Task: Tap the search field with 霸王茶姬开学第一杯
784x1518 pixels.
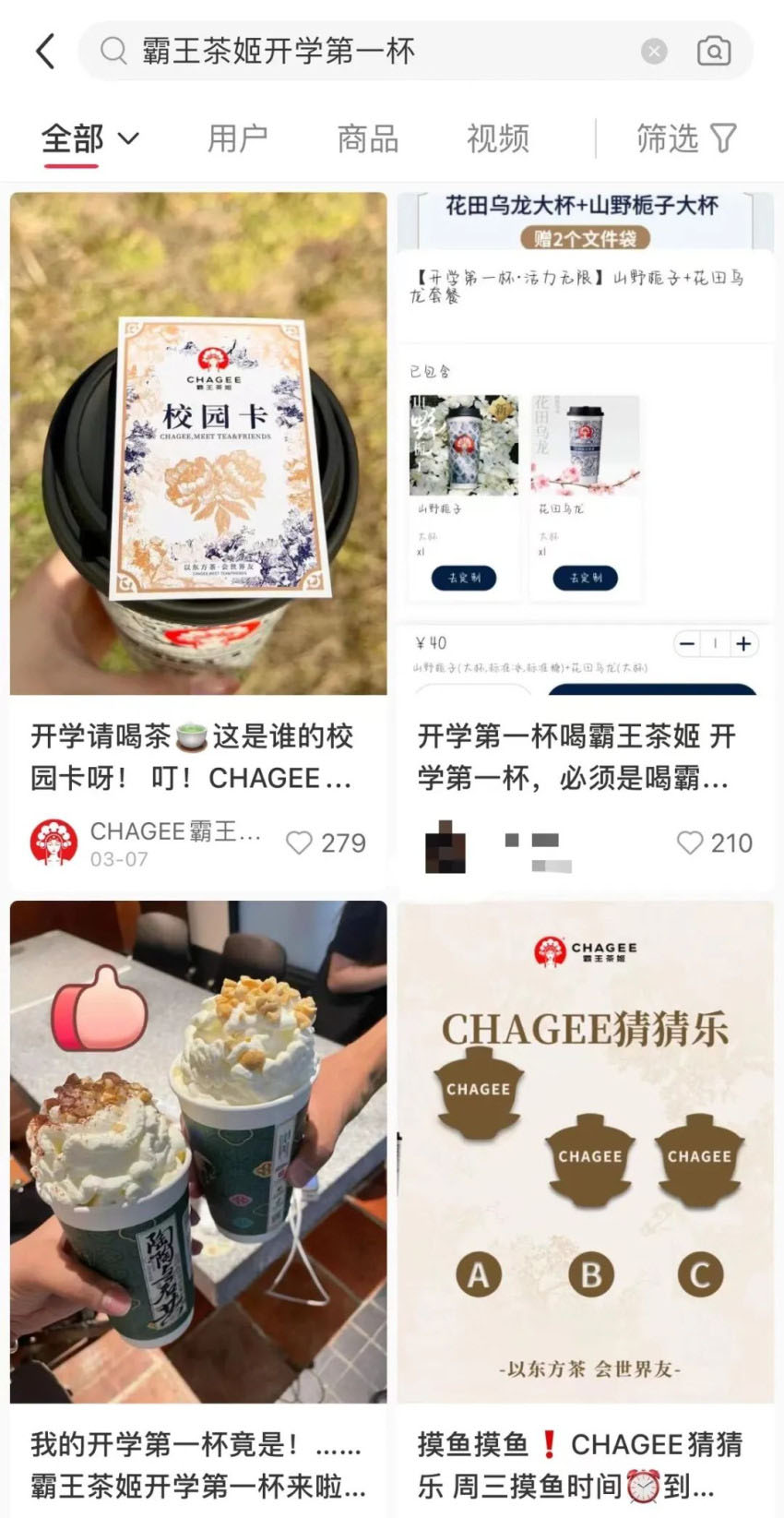Action: 369,51
